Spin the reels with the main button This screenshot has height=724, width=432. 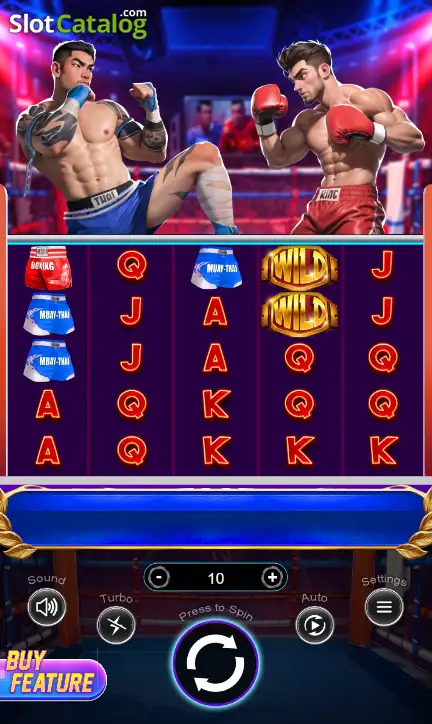[216, 663]
